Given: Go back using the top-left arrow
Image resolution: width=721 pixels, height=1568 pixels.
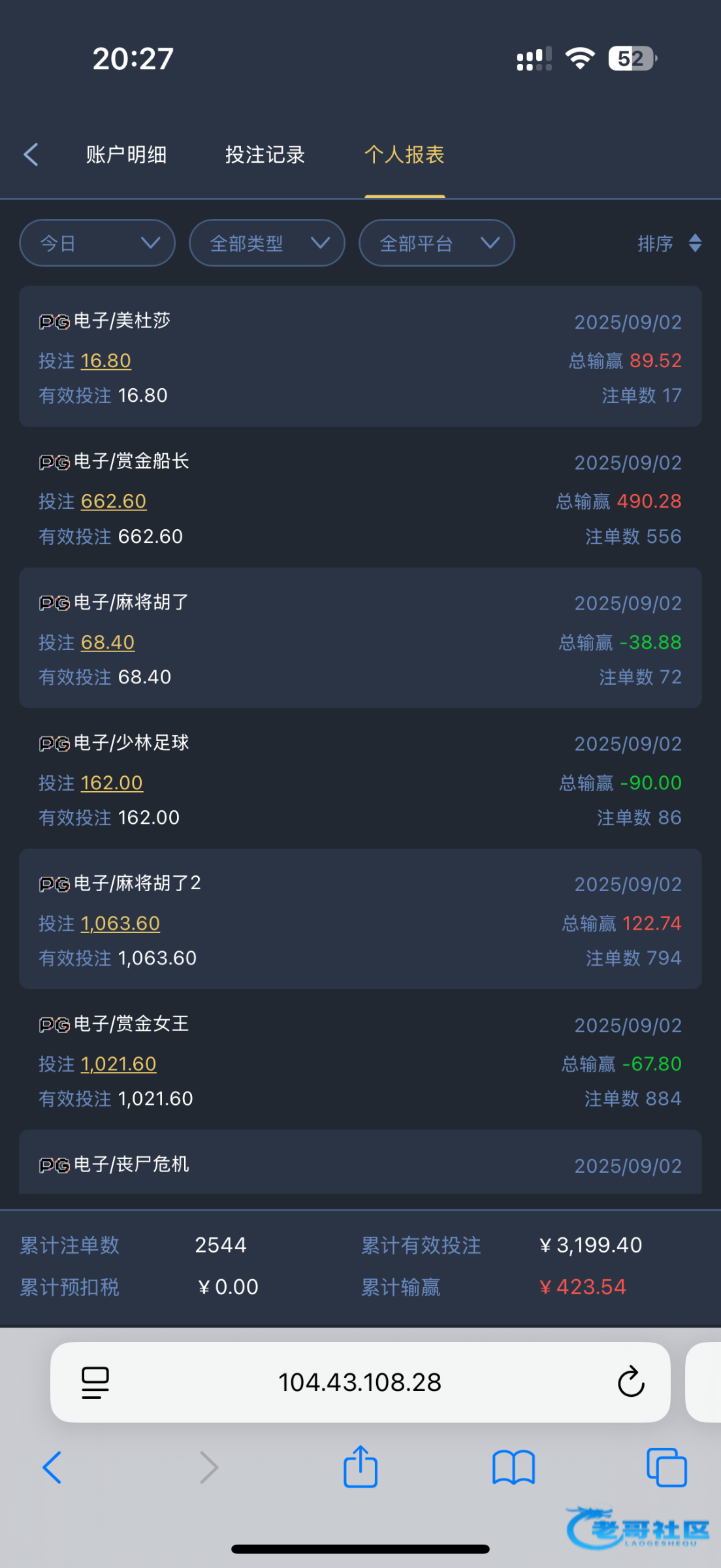Looking at the screenshot, I should pyautogui.click(x=31, y=155).
